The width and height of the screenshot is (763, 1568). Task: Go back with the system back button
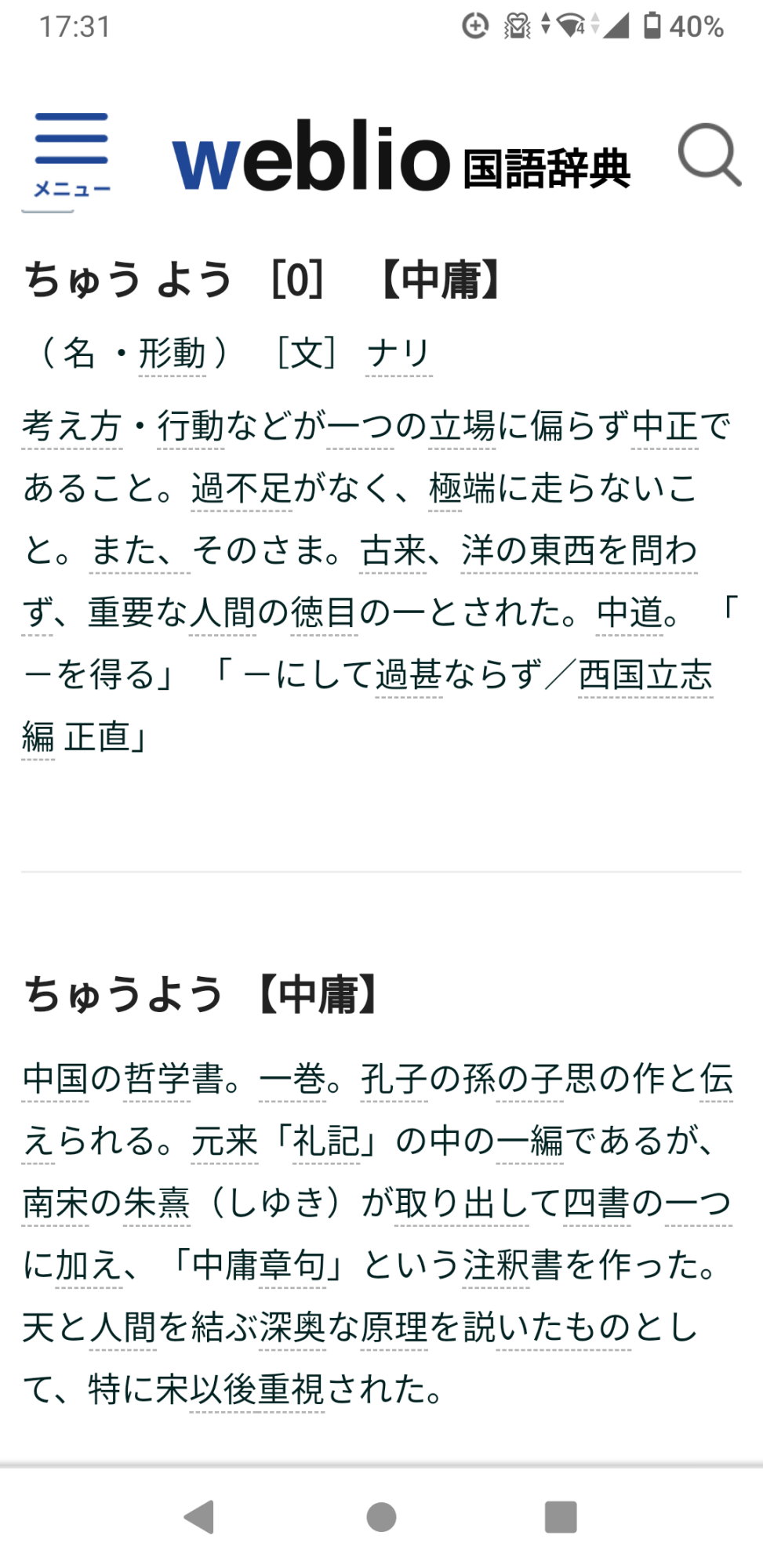point(199,1517)
